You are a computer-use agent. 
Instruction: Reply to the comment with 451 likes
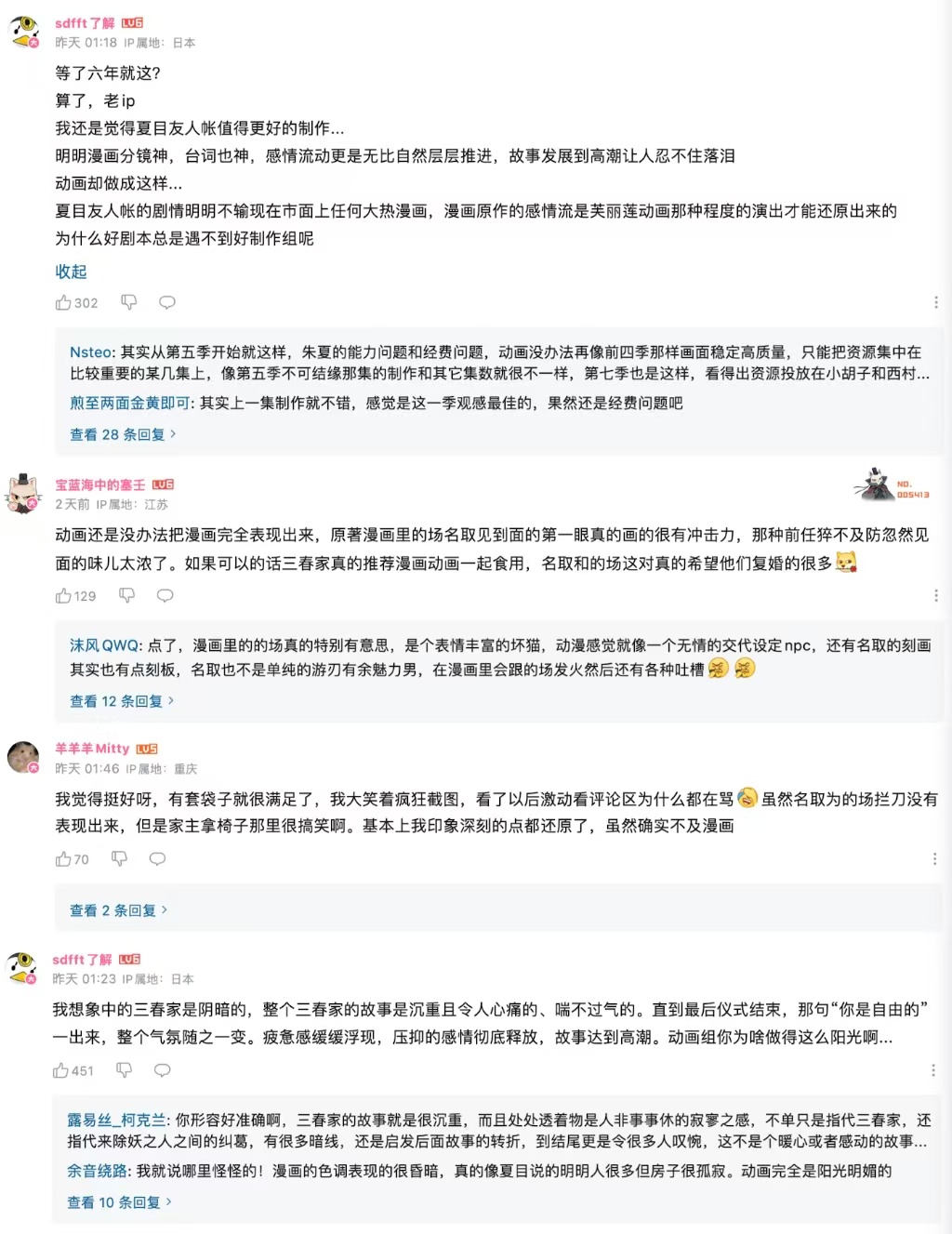163,1070
